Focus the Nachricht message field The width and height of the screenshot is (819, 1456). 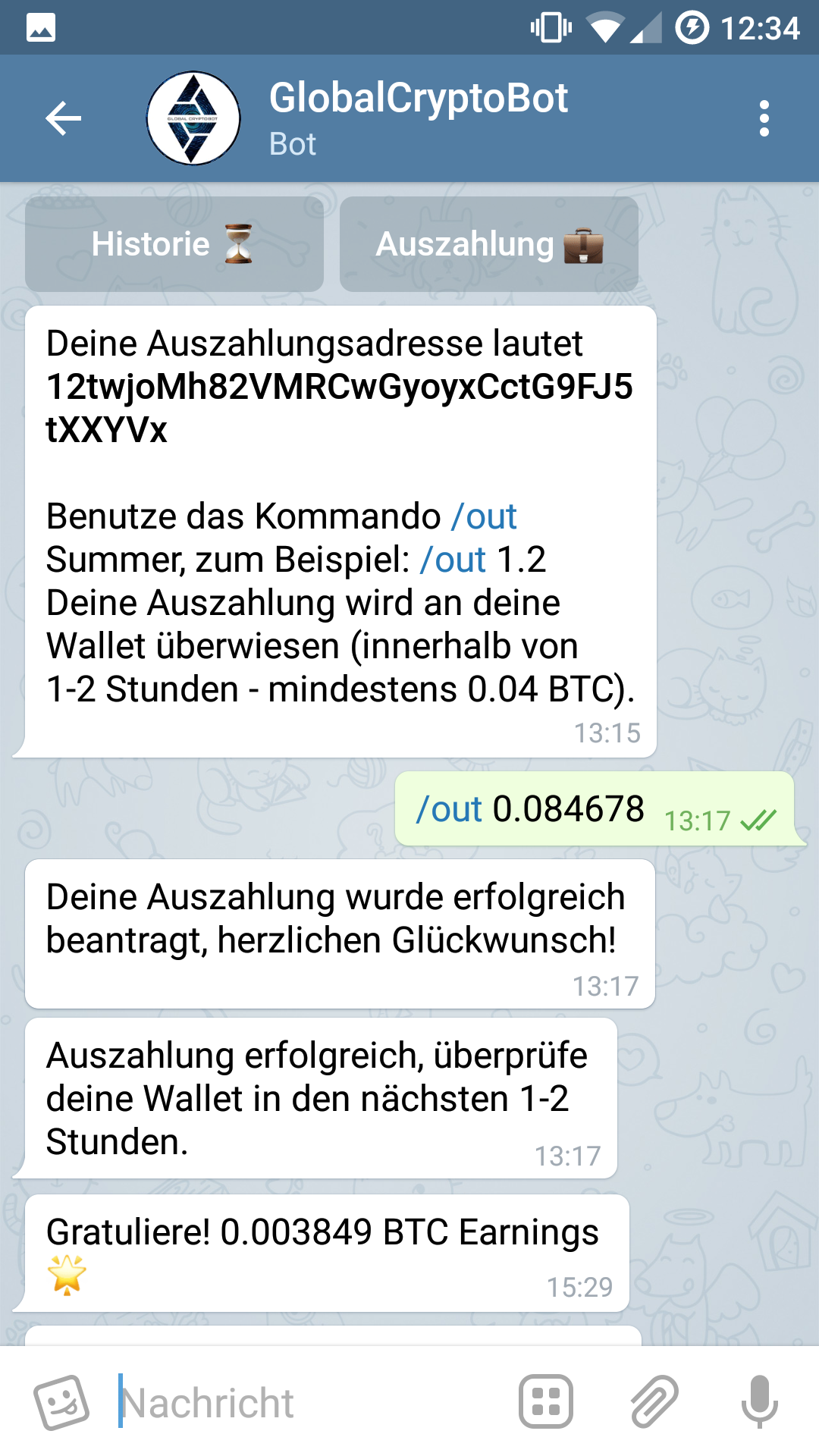(x=303, y=1402)
